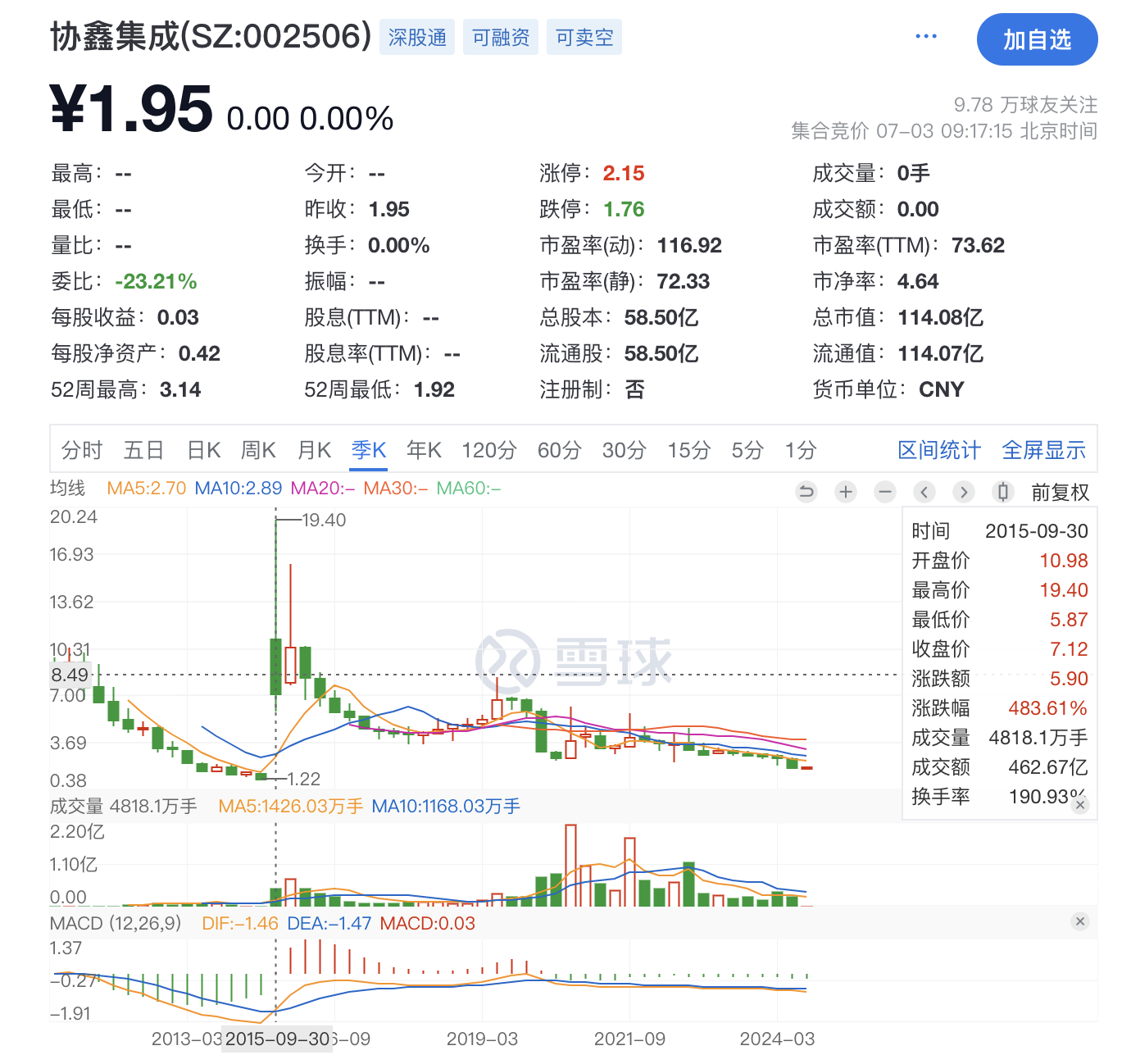Switch to the 分时 chart tab
The width and height of the screenshot is (1131, 1064).
[x=82, y=450]
